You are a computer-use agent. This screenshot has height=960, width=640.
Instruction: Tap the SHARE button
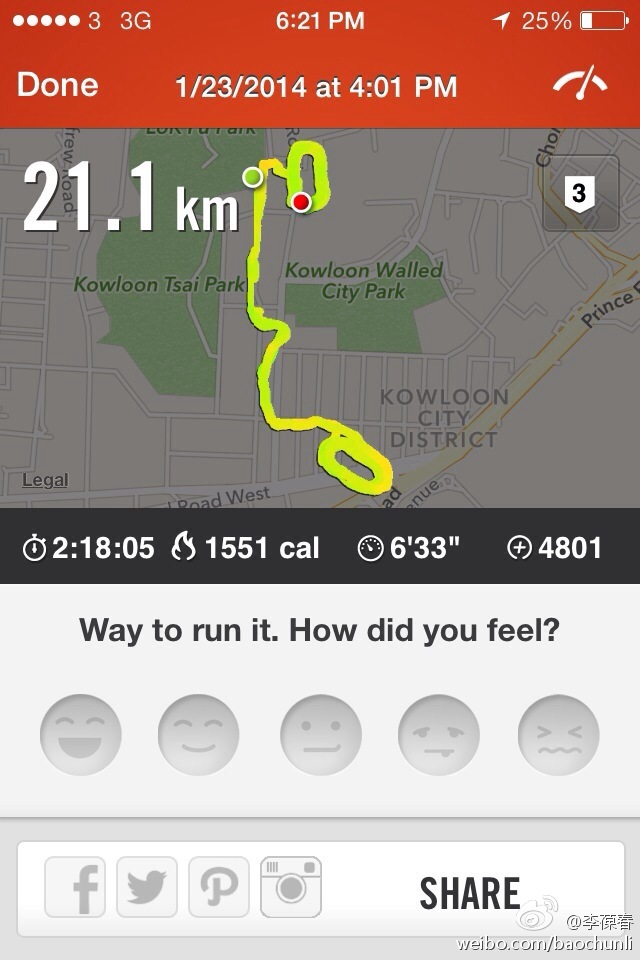coord(470,893)
